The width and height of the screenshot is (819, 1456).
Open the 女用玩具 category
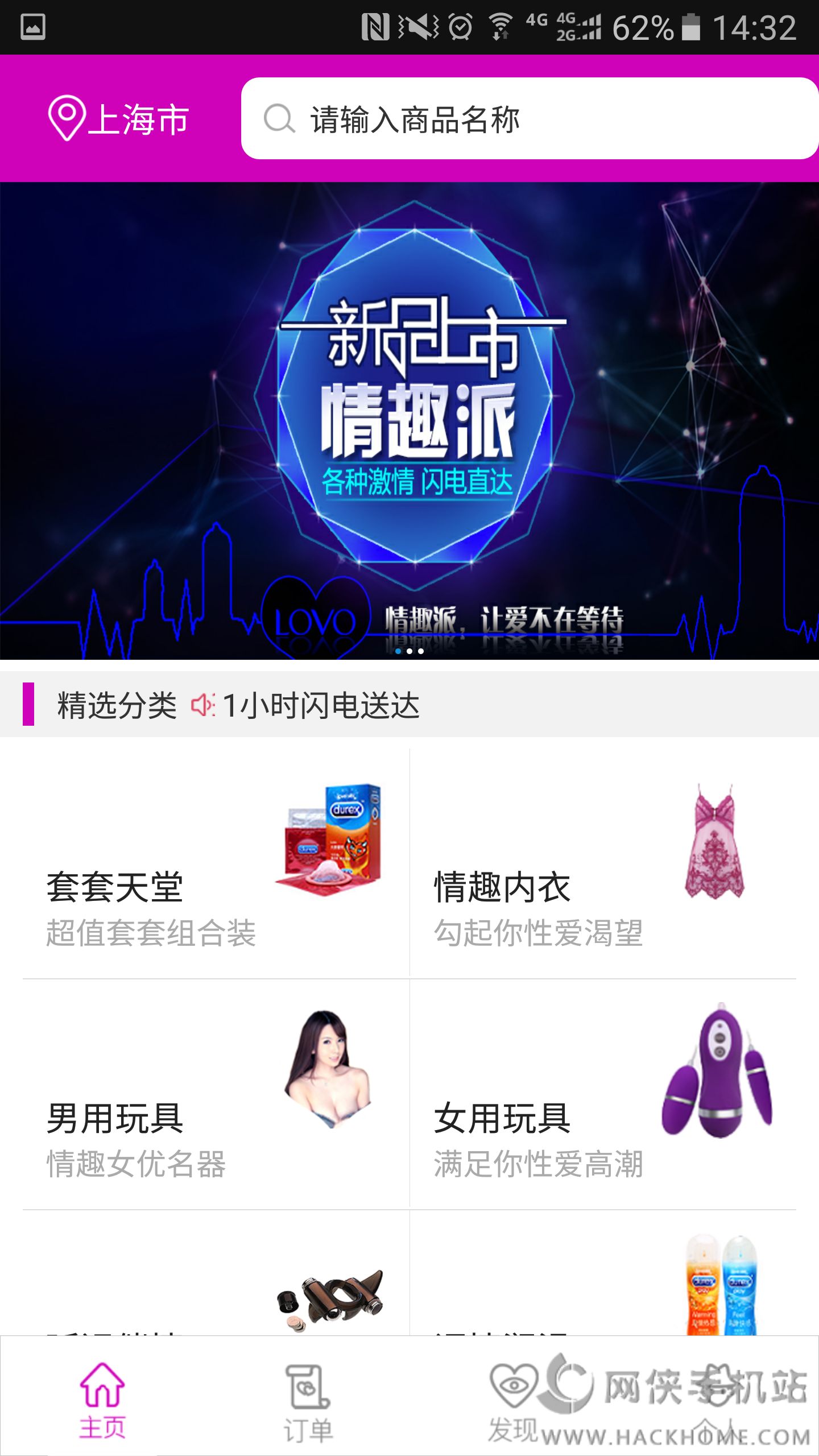click(603, 1095)
